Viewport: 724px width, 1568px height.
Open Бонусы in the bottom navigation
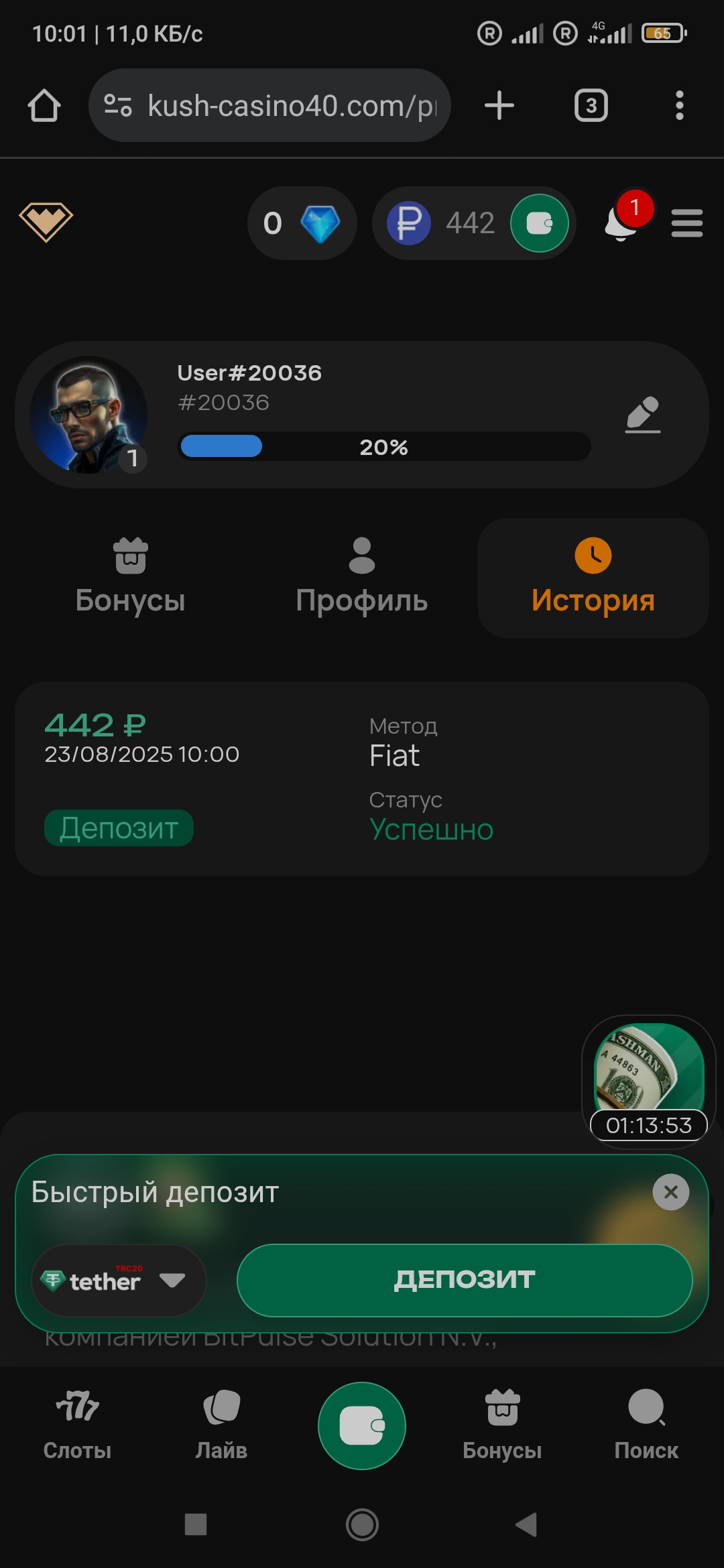[x=502, y=1425]
